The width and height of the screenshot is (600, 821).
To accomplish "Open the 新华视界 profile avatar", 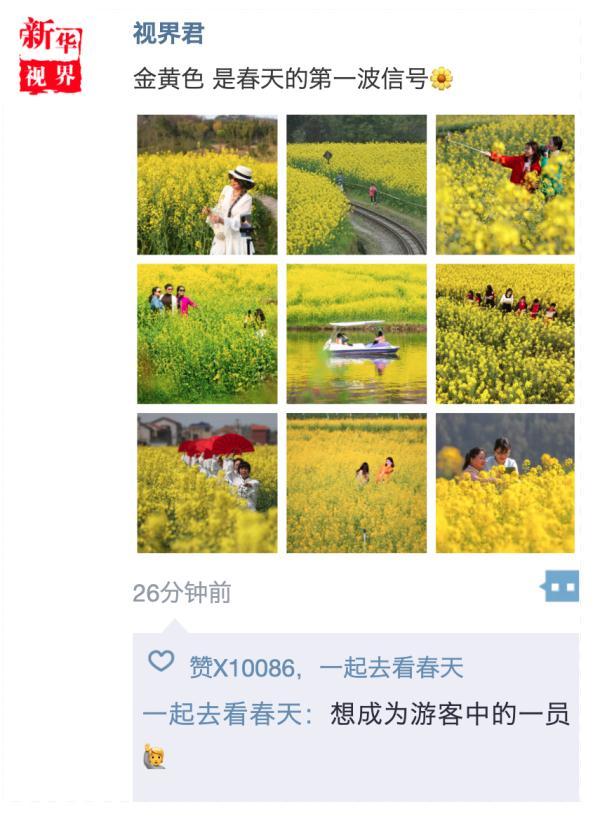I will pos(50,55).
